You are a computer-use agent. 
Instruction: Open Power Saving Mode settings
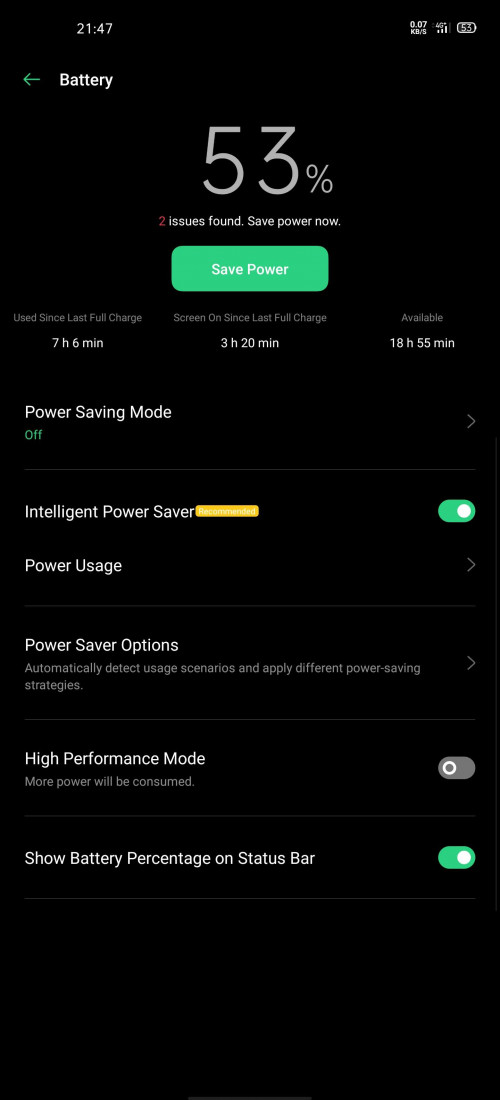pyautogui.click(x=250, y=422)
